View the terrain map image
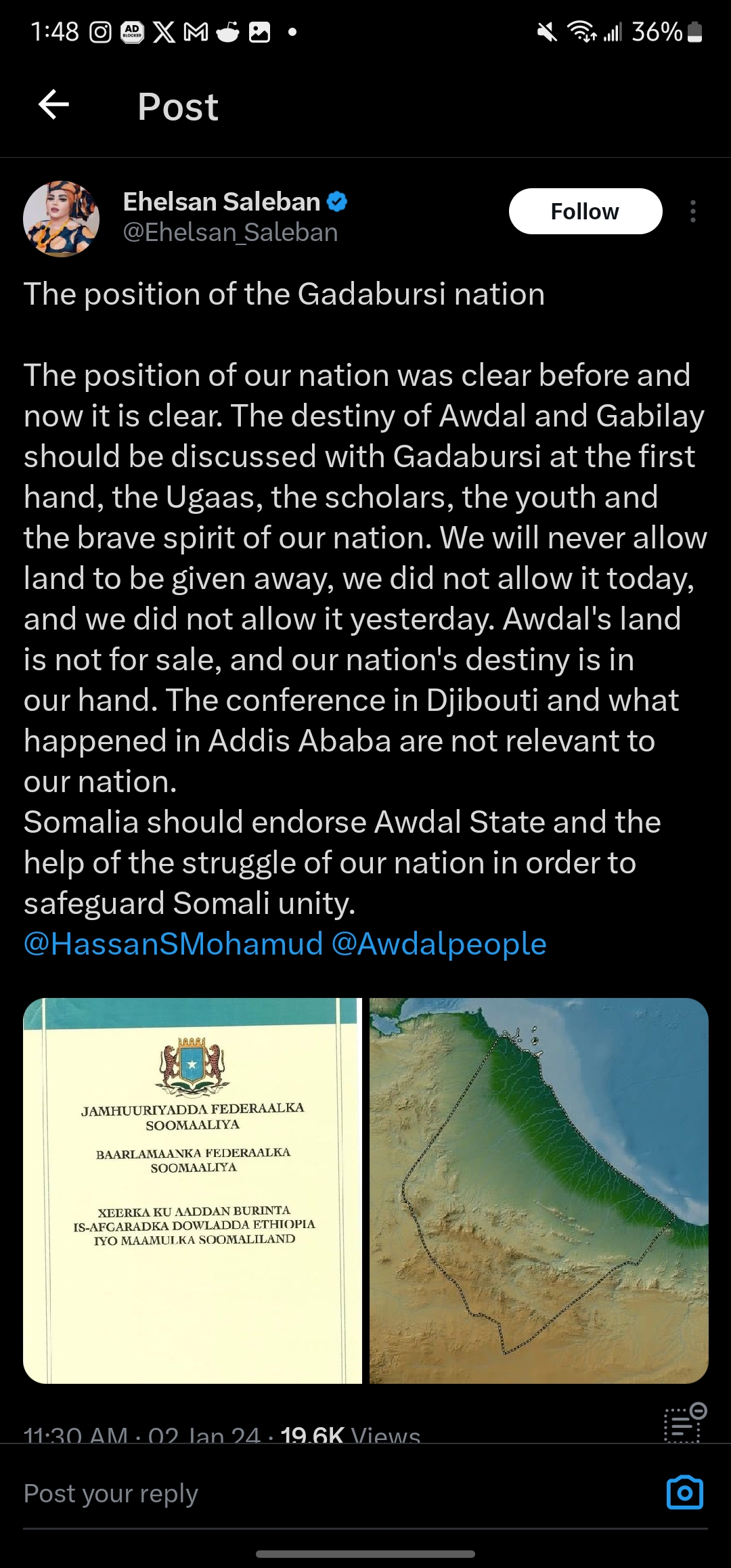The width and height of the screenshot is (731, 1568). (539, 1190)
